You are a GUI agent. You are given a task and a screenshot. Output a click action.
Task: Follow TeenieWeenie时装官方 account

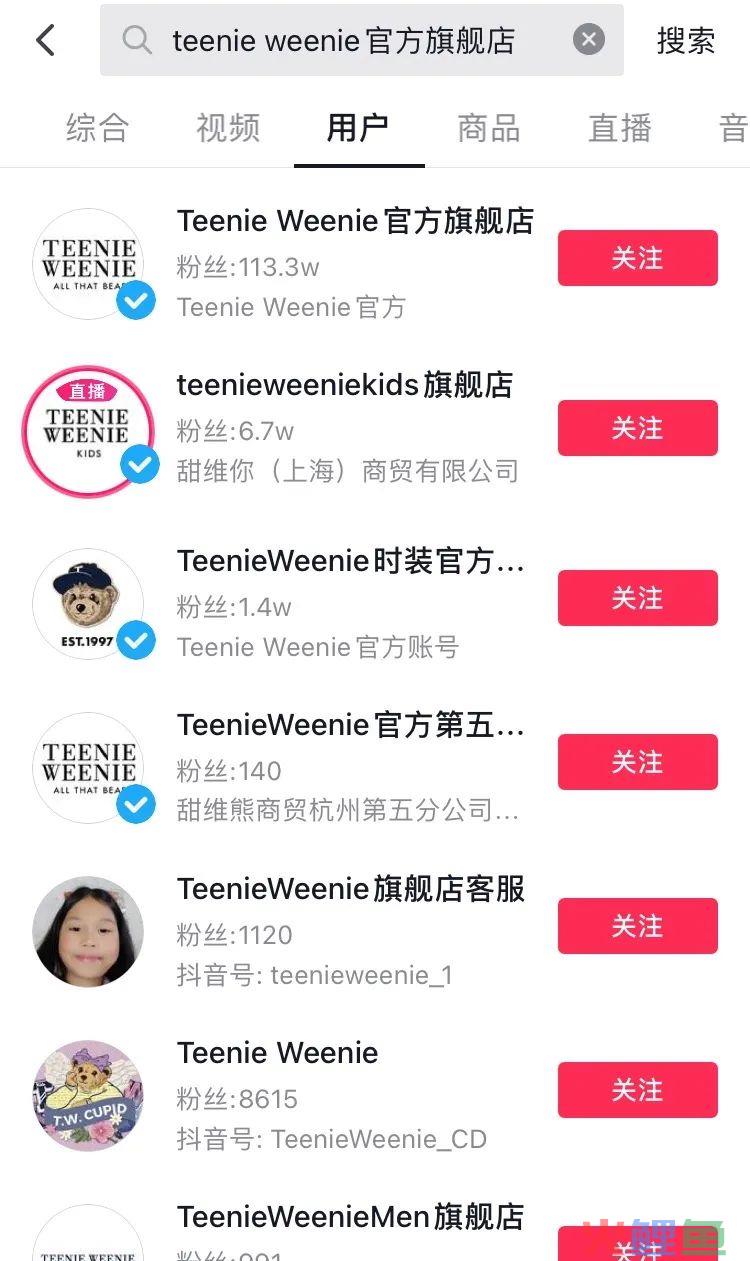[x=637, y=598]
